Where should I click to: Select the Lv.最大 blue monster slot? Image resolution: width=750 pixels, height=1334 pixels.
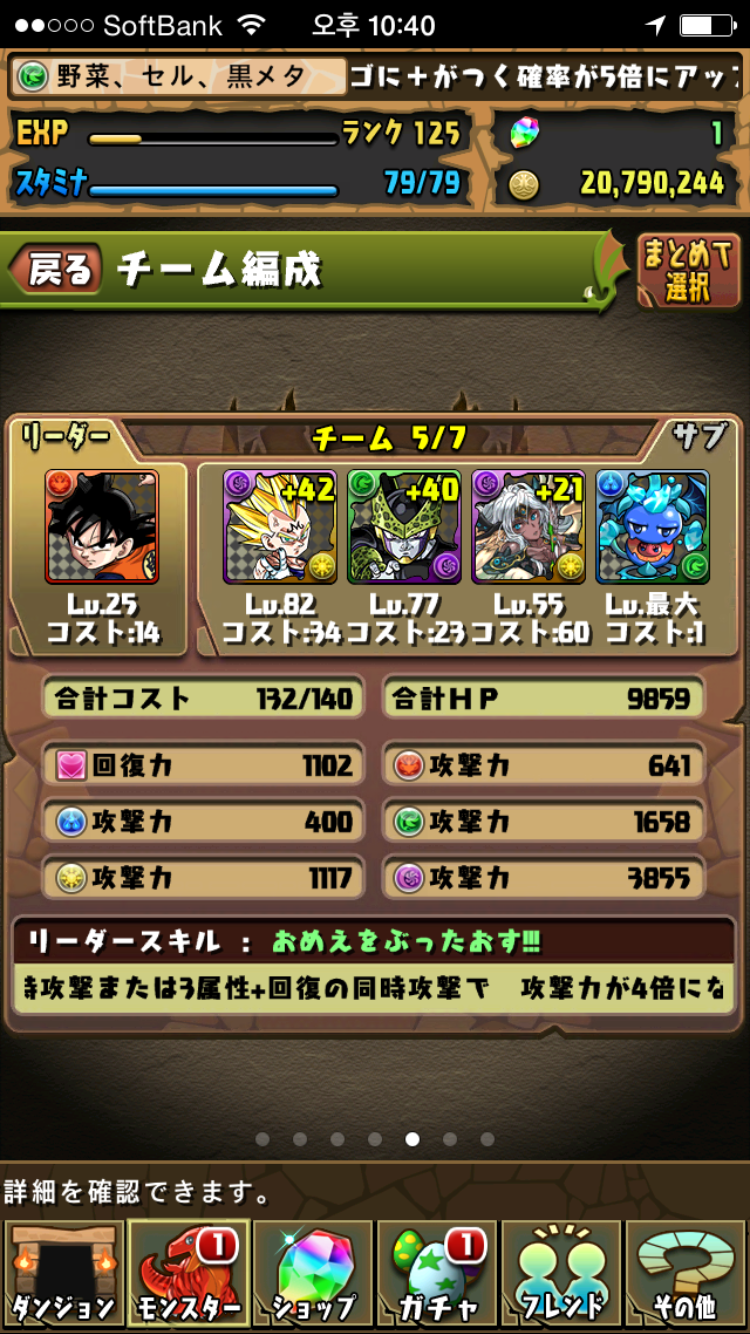point(652,527)
